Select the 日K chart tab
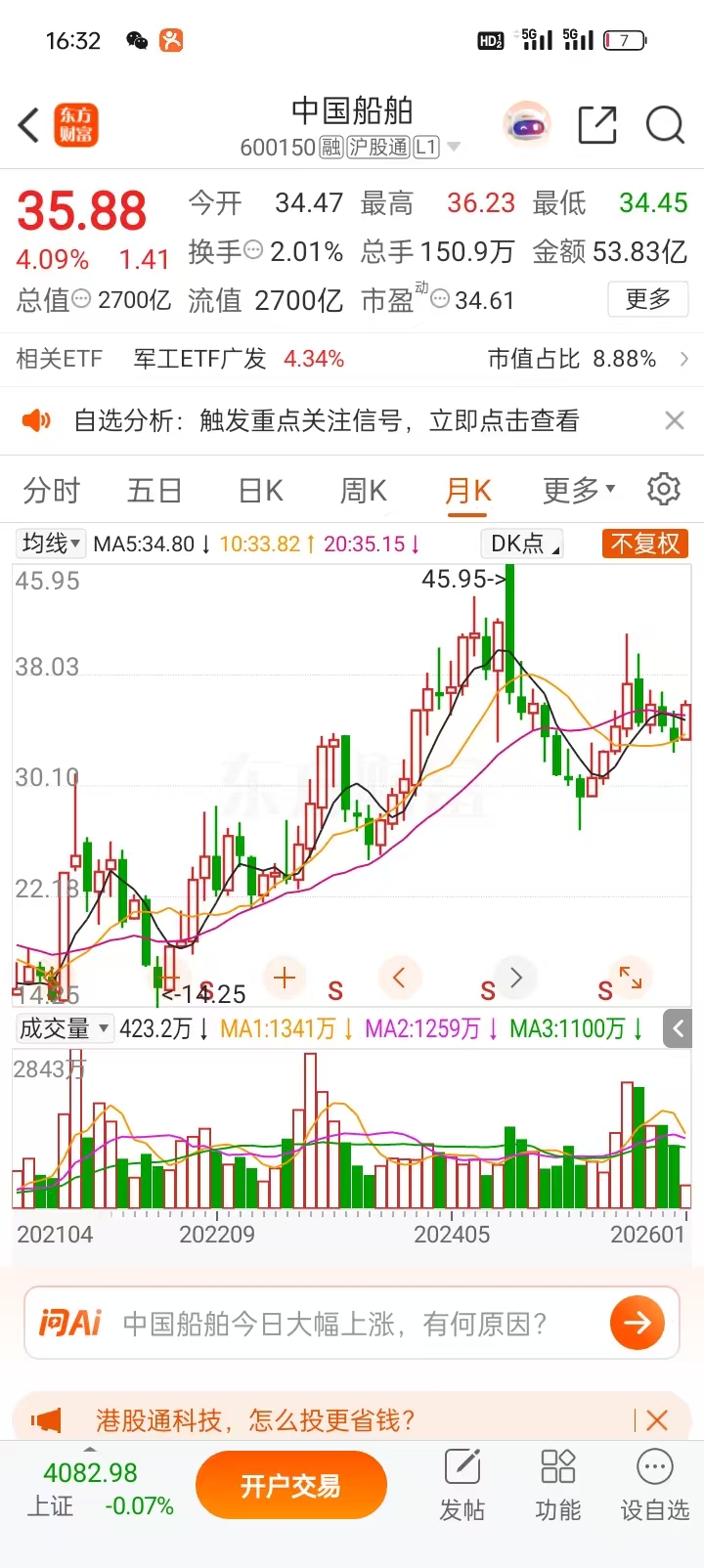Viewport: 704px width, 1568px height. pyautogui.click(x=261, y=490)
